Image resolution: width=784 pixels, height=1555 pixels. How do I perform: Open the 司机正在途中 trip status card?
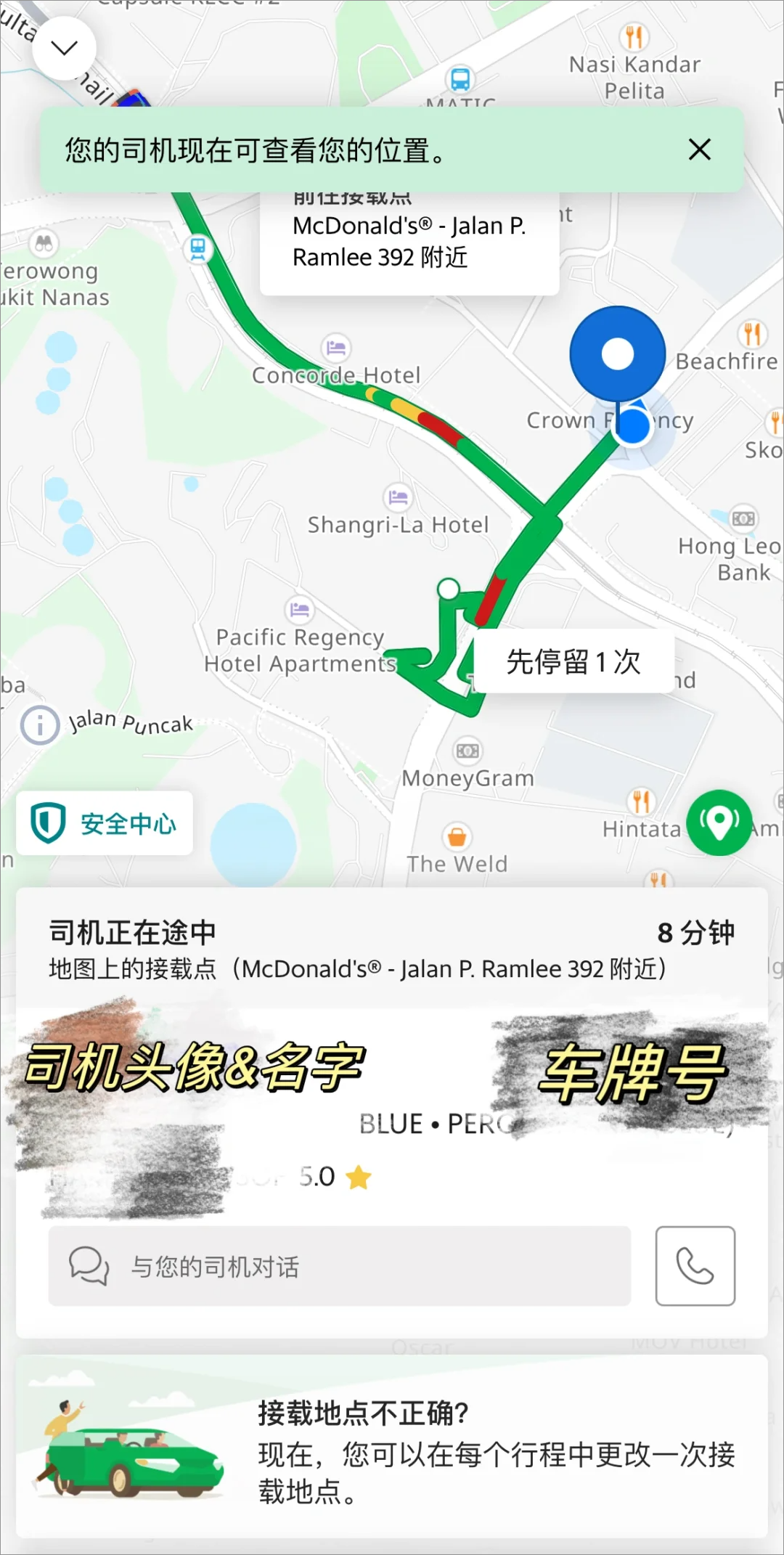392,949
